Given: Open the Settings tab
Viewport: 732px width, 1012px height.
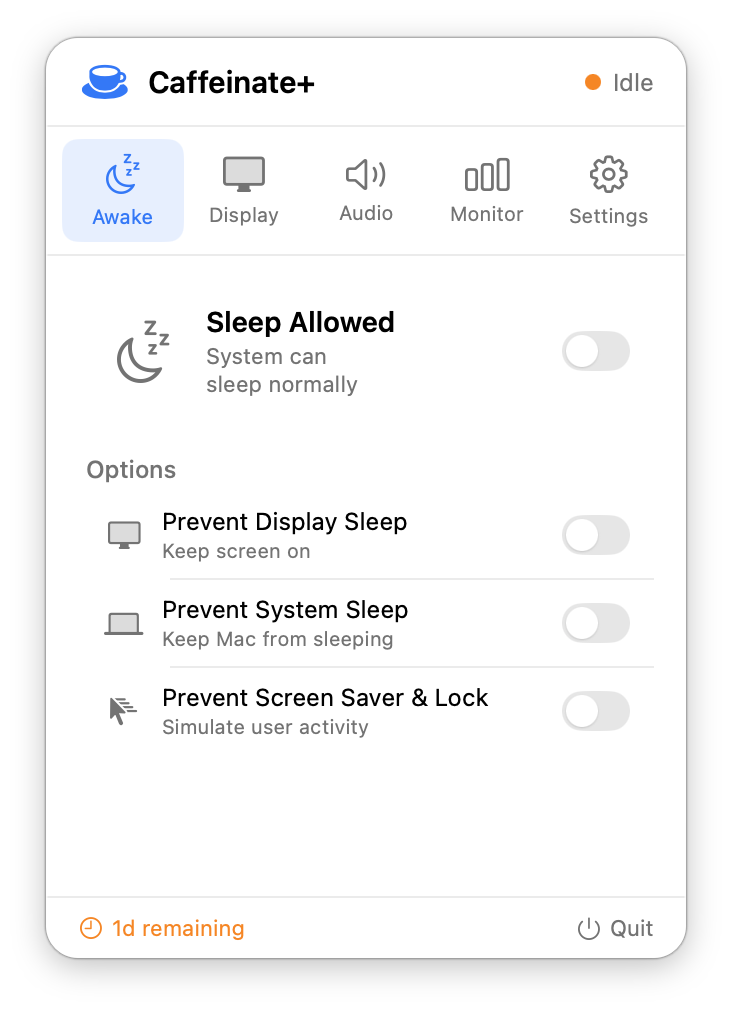Looking at the screenshot, I should pyautogui.click(x=608, y=190).
